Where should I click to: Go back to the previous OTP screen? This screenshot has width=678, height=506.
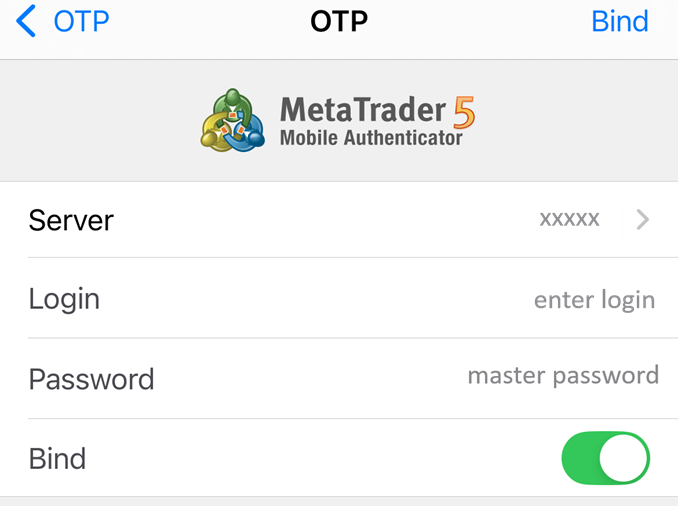62,21
